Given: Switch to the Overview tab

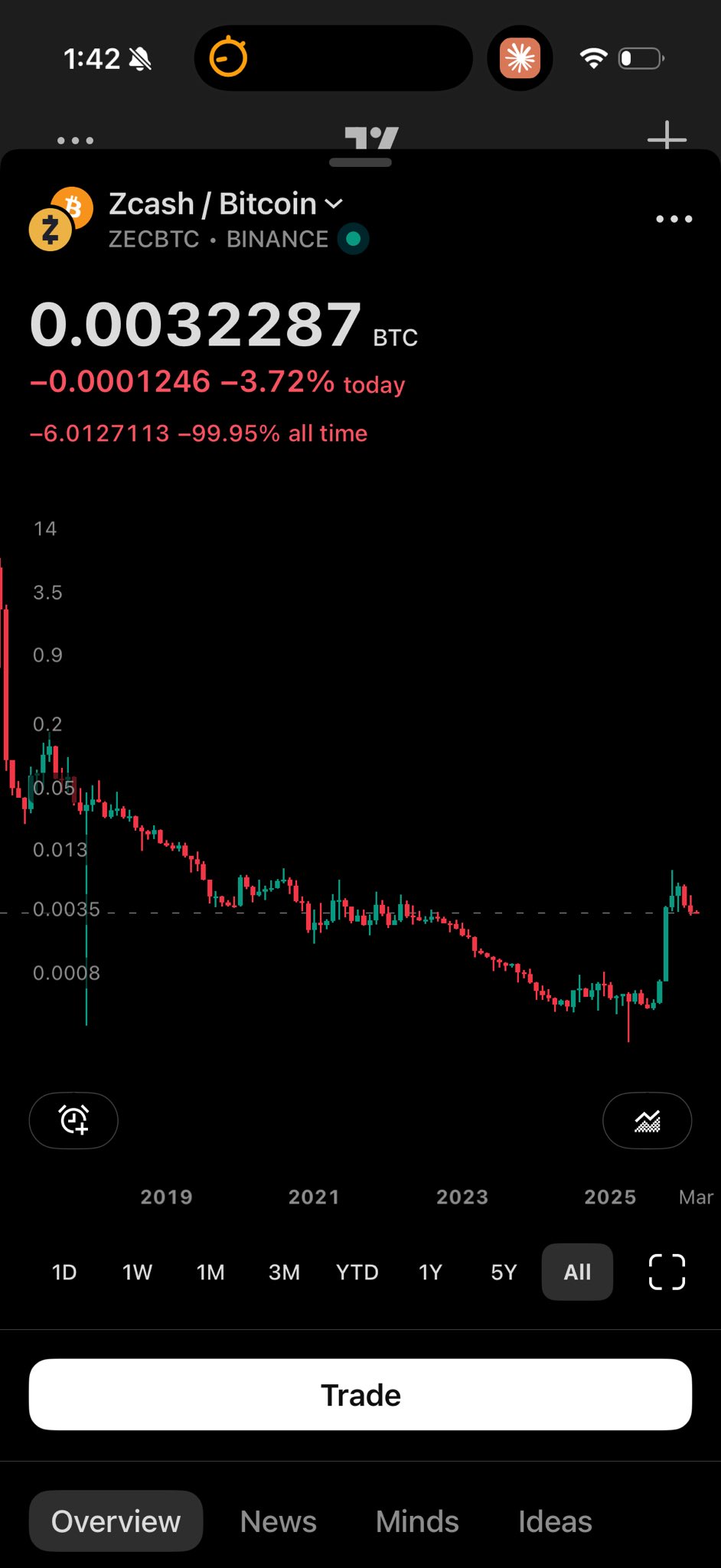Looking at the screenshot, I should (116, 1521).
